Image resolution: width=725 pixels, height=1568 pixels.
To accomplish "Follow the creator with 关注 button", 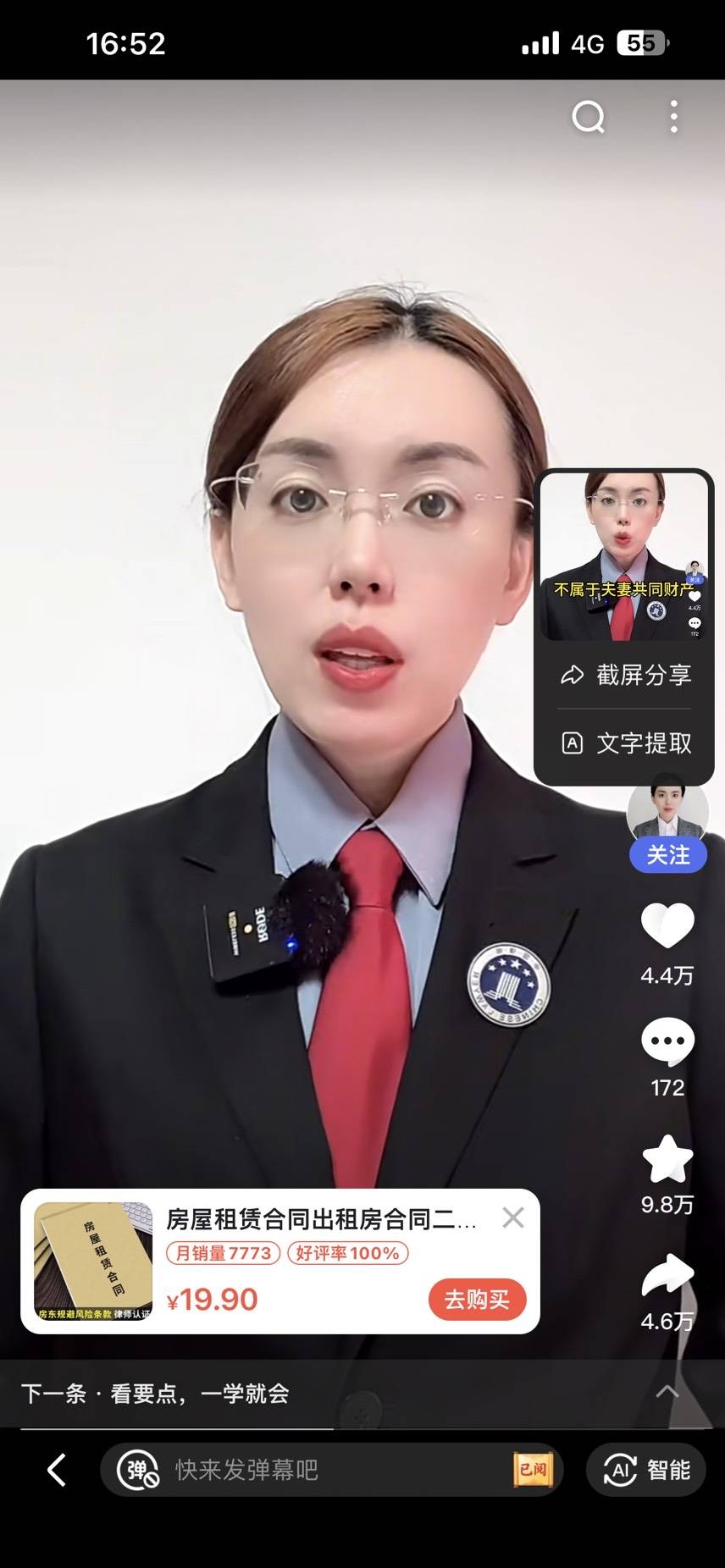I will 667,855.
